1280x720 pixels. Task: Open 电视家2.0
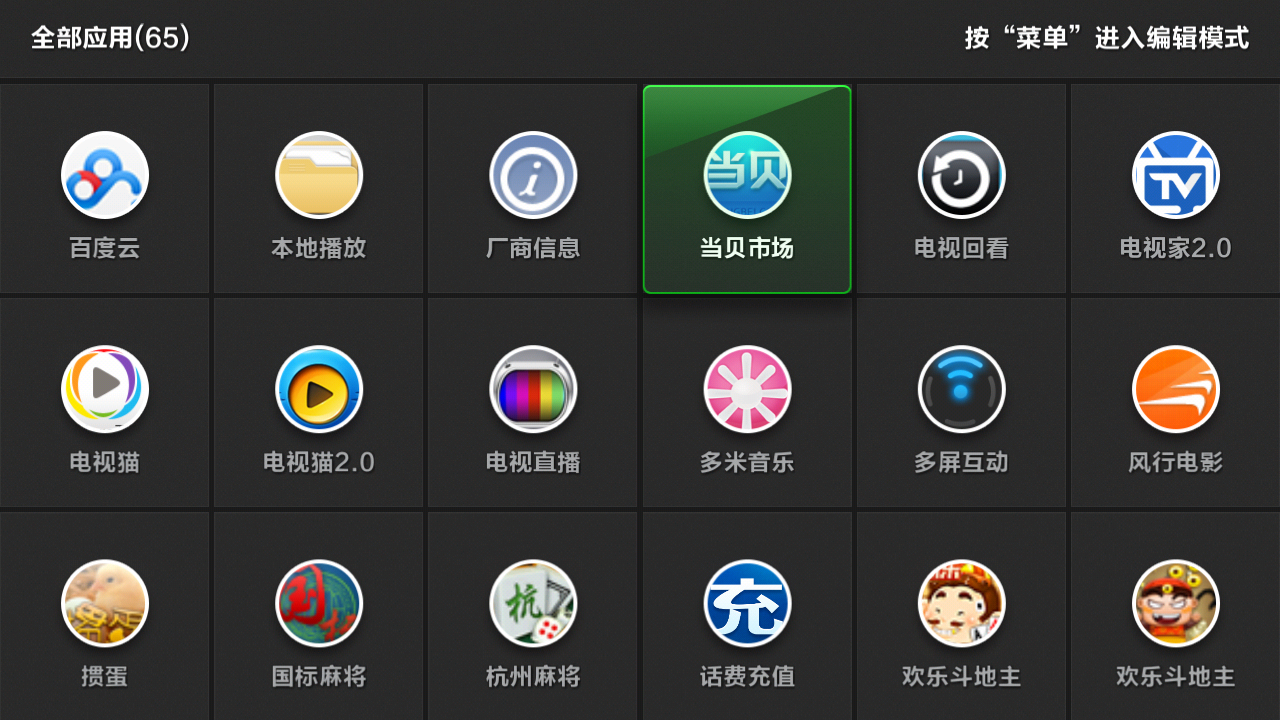pyautogui.click(x=1175, y=176)
